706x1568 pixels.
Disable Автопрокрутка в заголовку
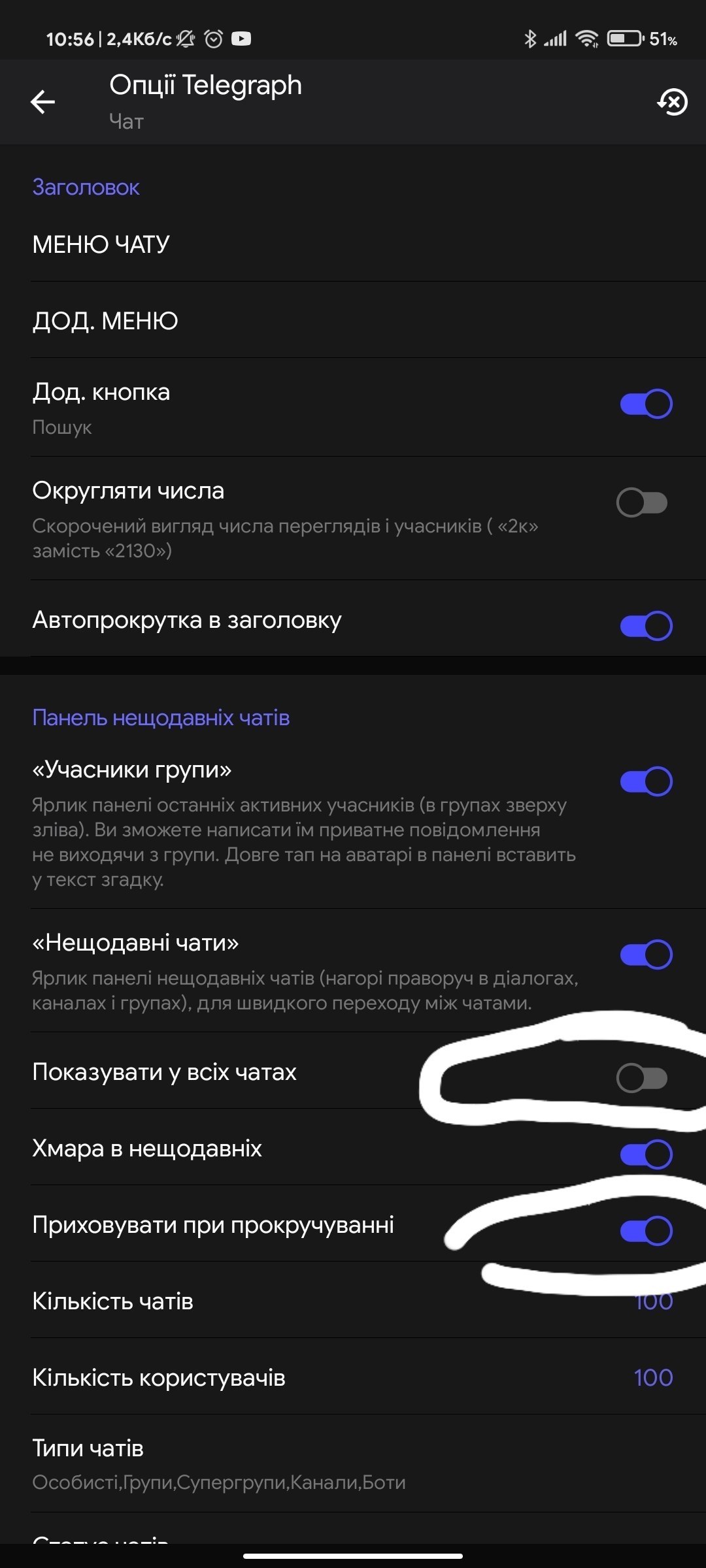point(645,625)
